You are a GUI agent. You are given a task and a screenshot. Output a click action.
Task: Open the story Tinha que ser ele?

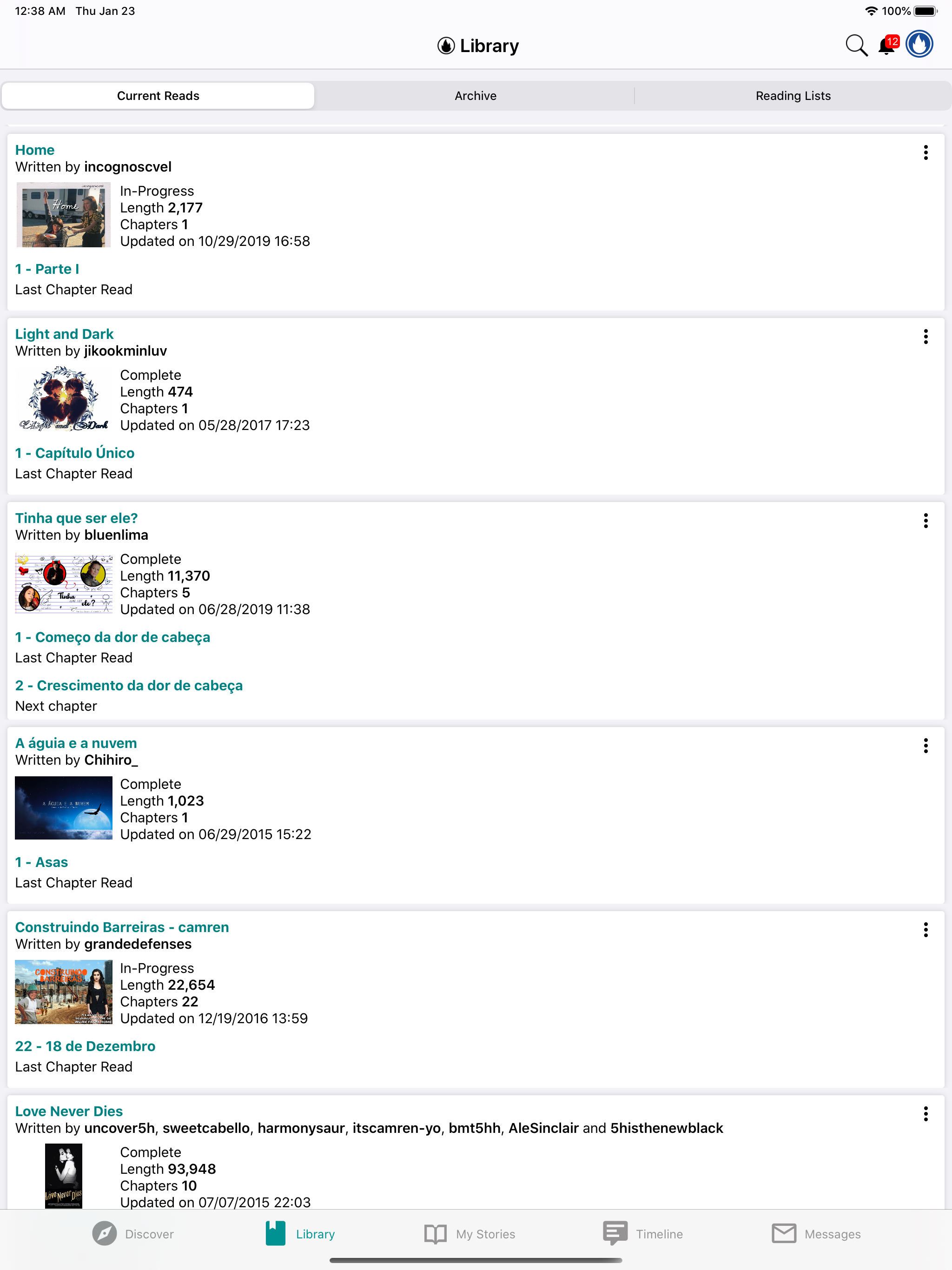click(x=76, y=517)
